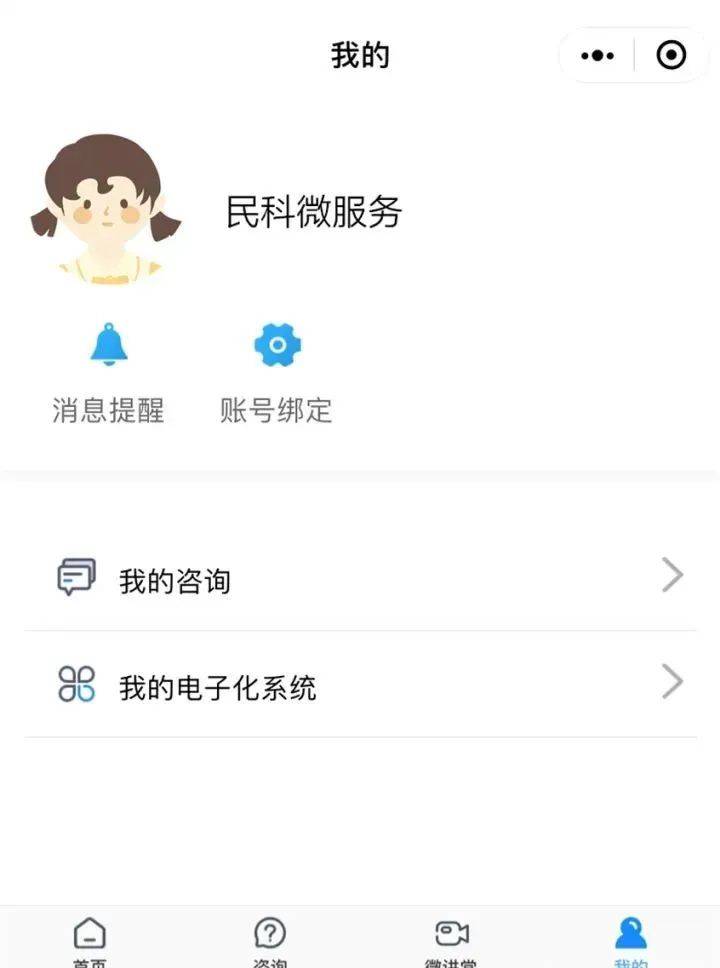720x968 pixels.
Task: Open the mini program overflow menu
Action: click(597, 56)
